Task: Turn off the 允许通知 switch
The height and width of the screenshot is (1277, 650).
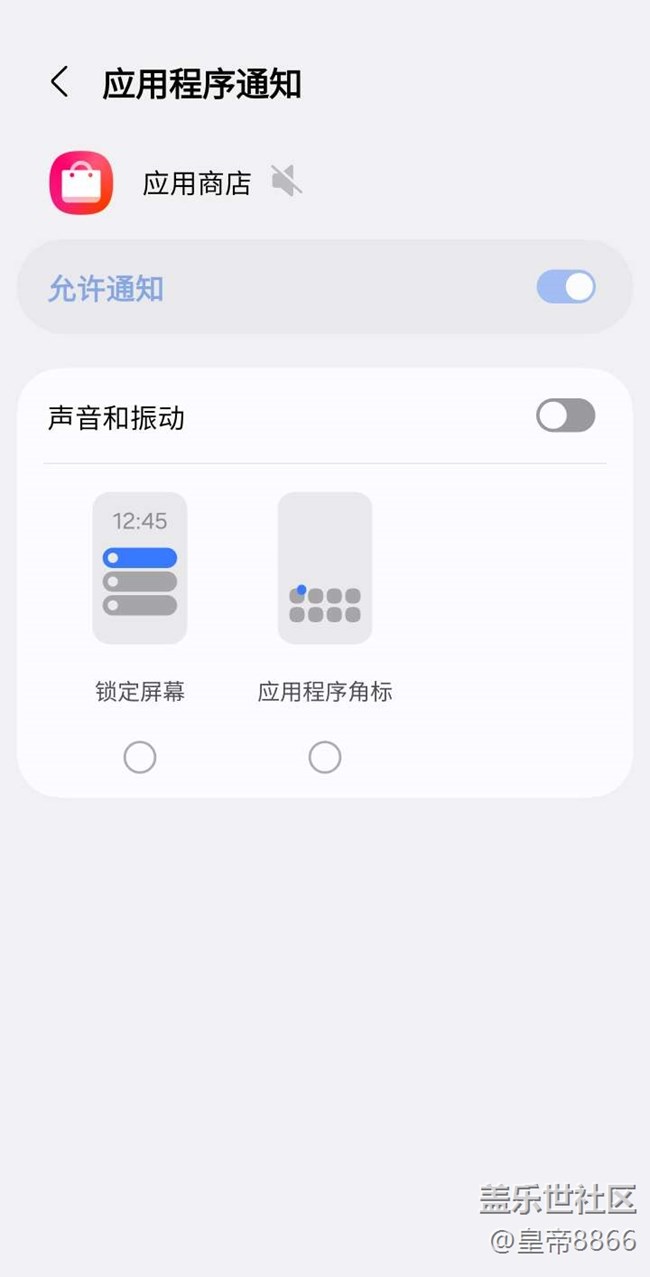Action: point(566,288)
